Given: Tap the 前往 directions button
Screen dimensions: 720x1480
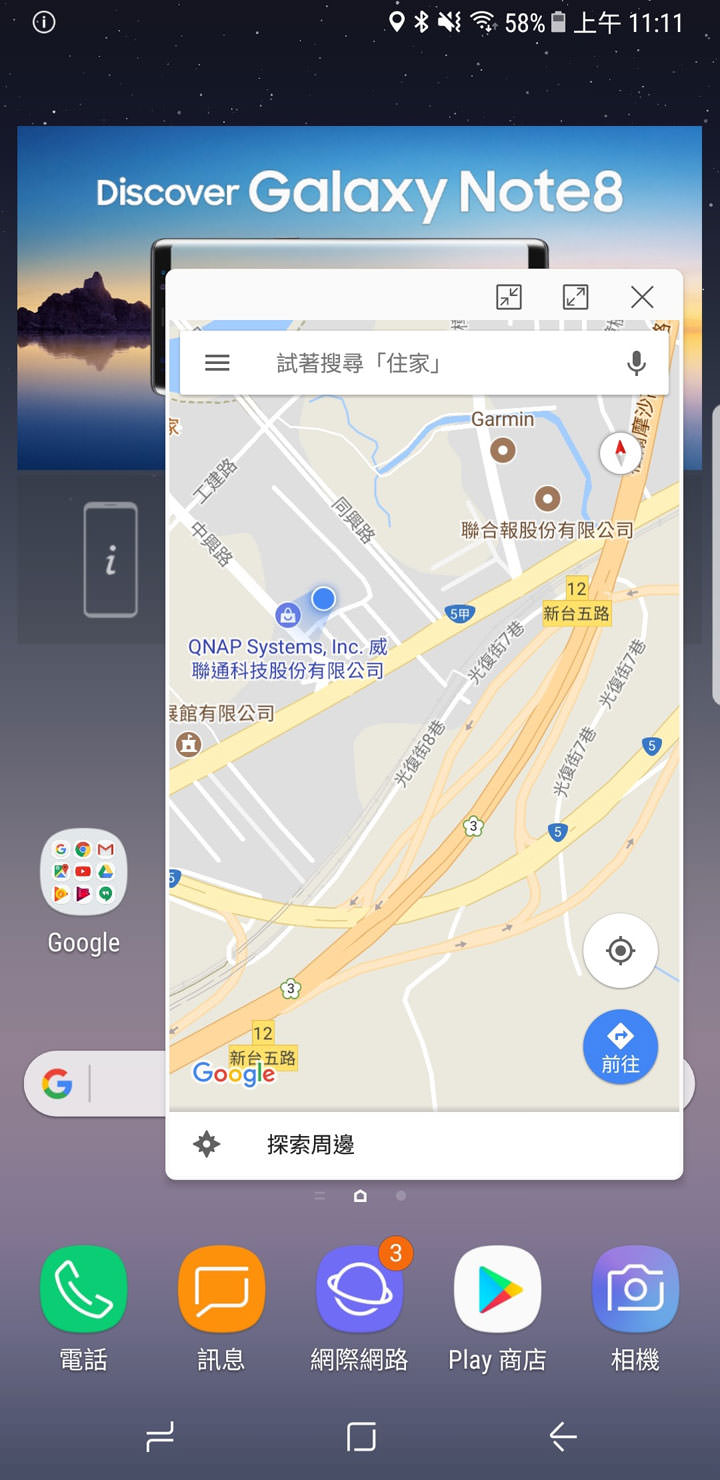Looking at the screenshot, I should click(620, 1046).
